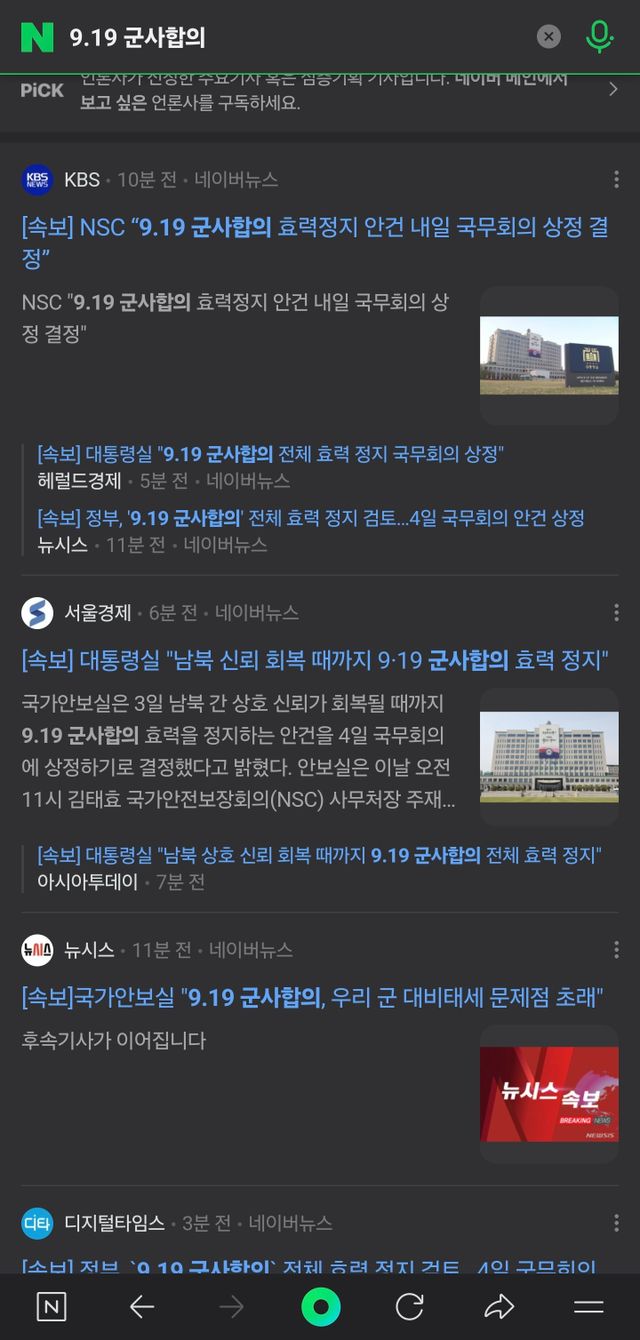This screenshot has height=1340, width=640.
Task: Open the hamburger menu in bottom bar
Action: (x=588, y=1306)
